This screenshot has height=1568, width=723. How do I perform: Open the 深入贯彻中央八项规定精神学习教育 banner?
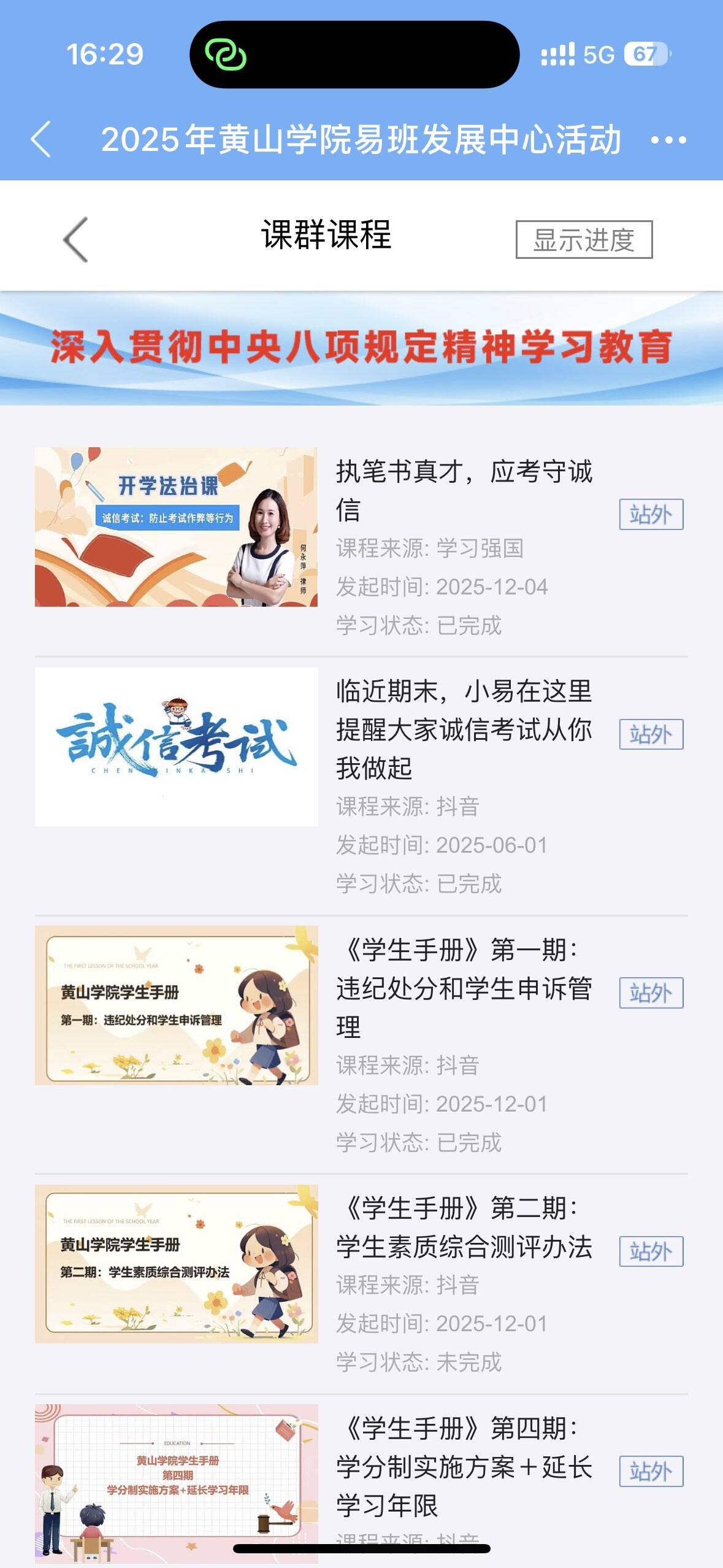point(361,348)
